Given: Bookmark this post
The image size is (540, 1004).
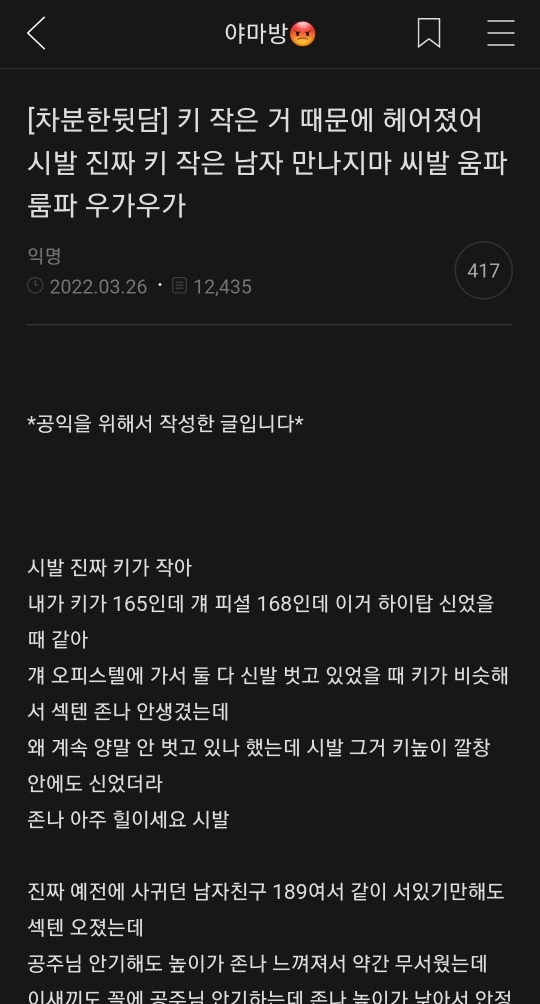Looking at the screenshot, I should point(429,33).
